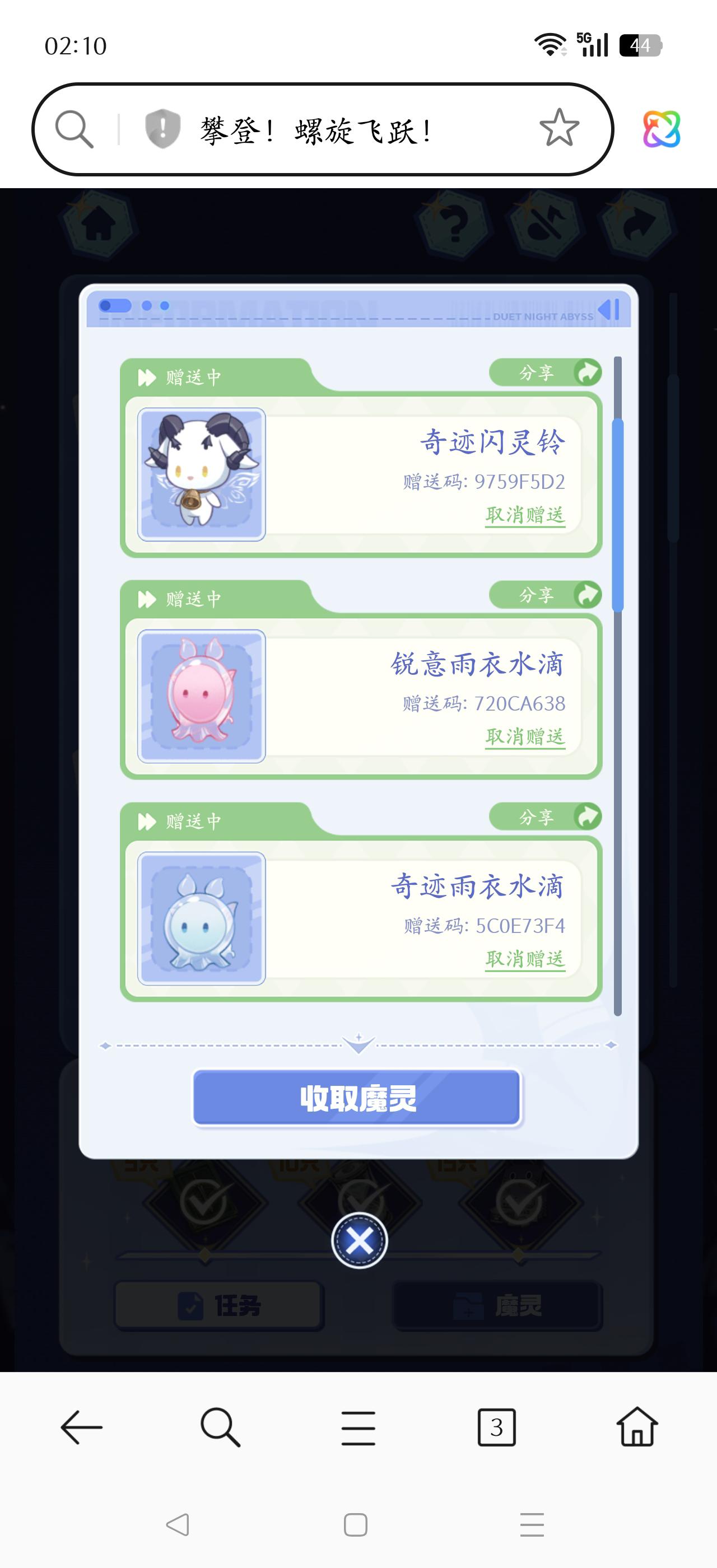The image size is (717, 1568).
Task: Cancel gifting 奇迹雨衣水滴
Action: pyautogui.click(x=525, y=959)
